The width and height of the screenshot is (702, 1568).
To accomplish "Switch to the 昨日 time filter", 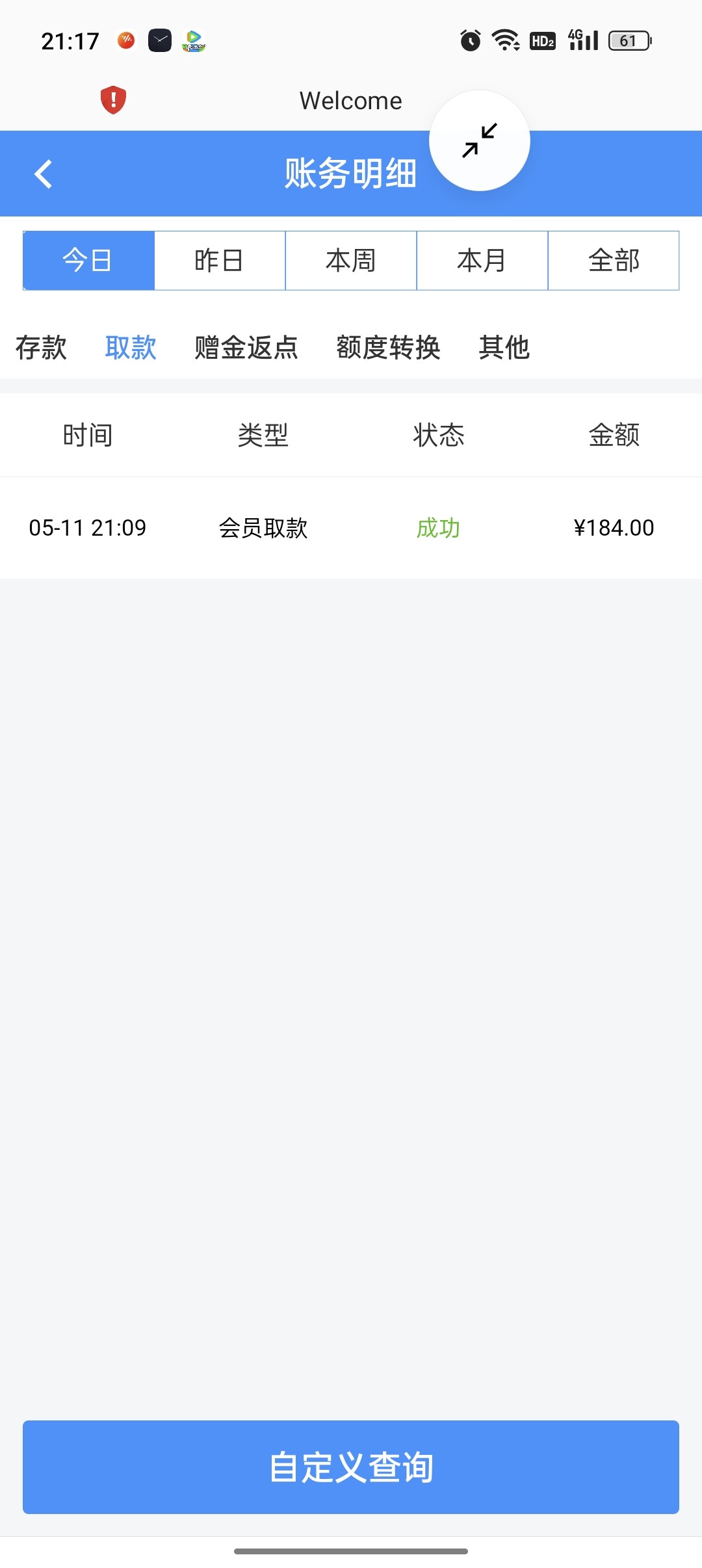I will click(x=220, y=261).
